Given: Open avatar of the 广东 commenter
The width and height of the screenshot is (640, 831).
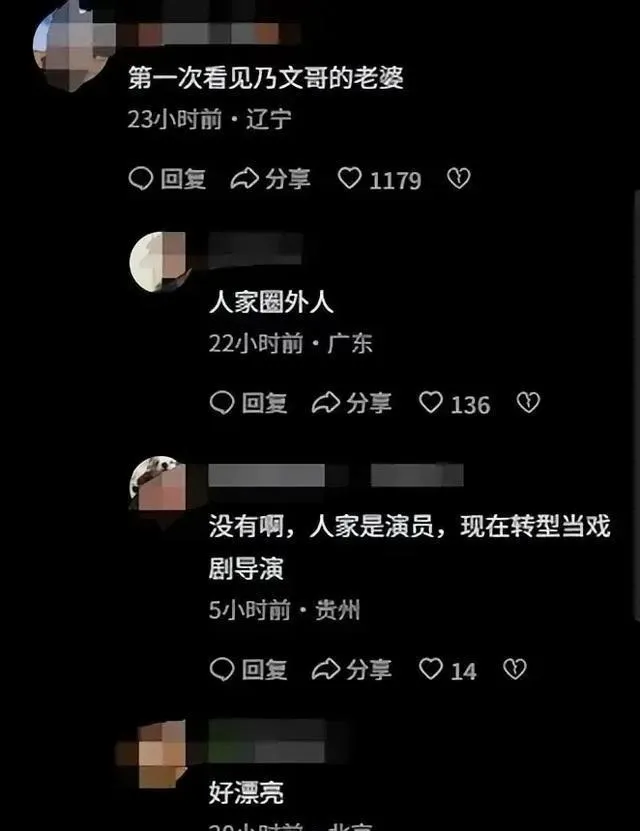Looking at the screenshot, I should (x=159, y=262).
